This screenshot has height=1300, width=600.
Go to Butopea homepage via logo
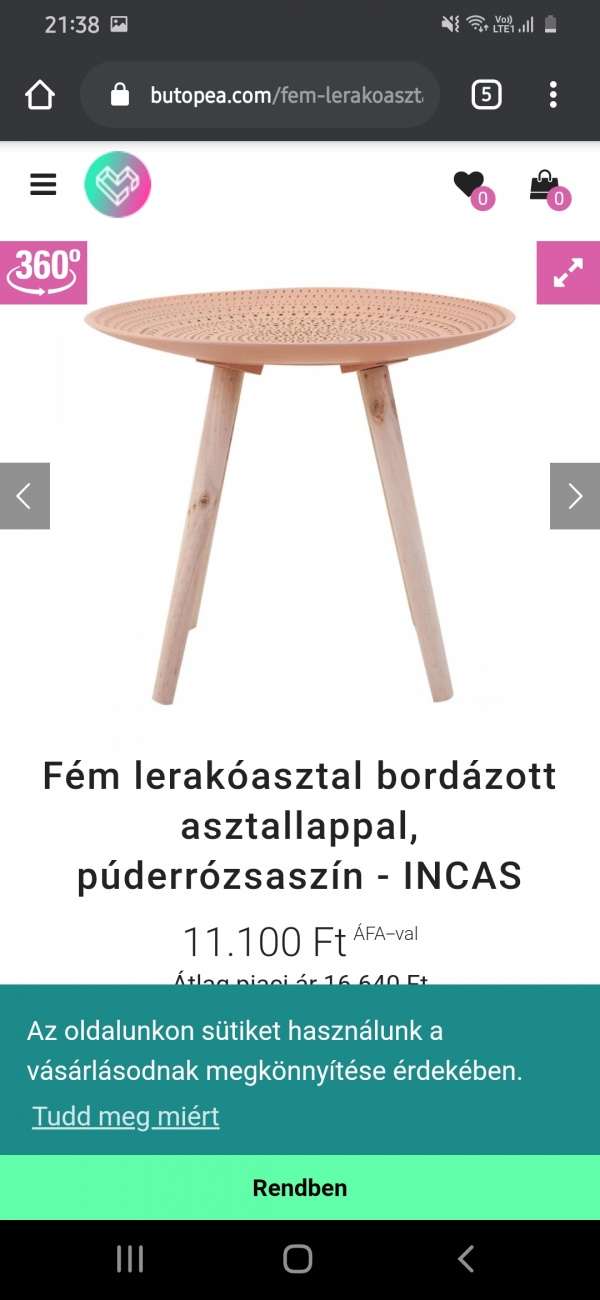[x=117, y=185]
